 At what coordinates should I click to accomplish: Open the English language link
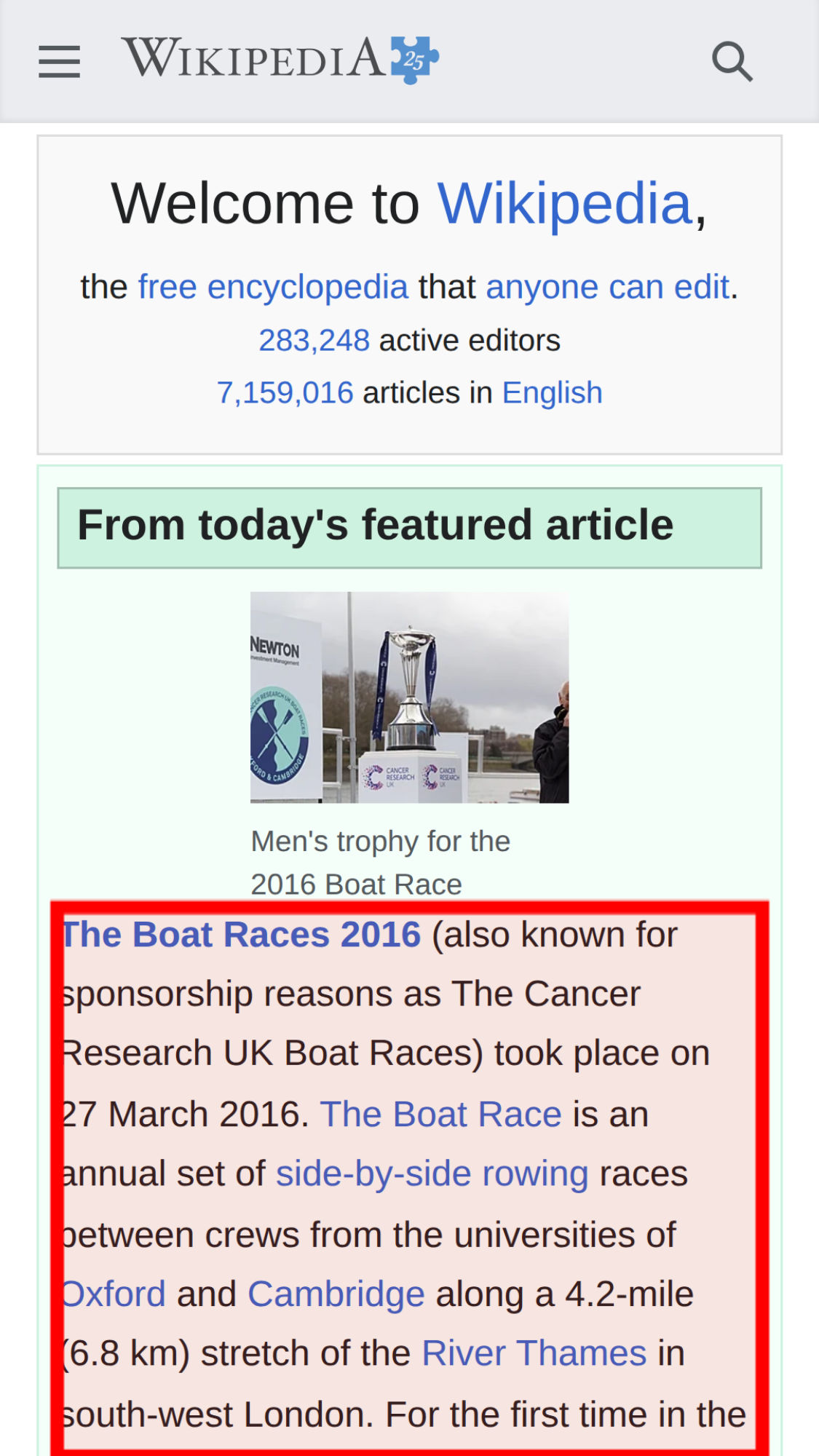(552, 392)
